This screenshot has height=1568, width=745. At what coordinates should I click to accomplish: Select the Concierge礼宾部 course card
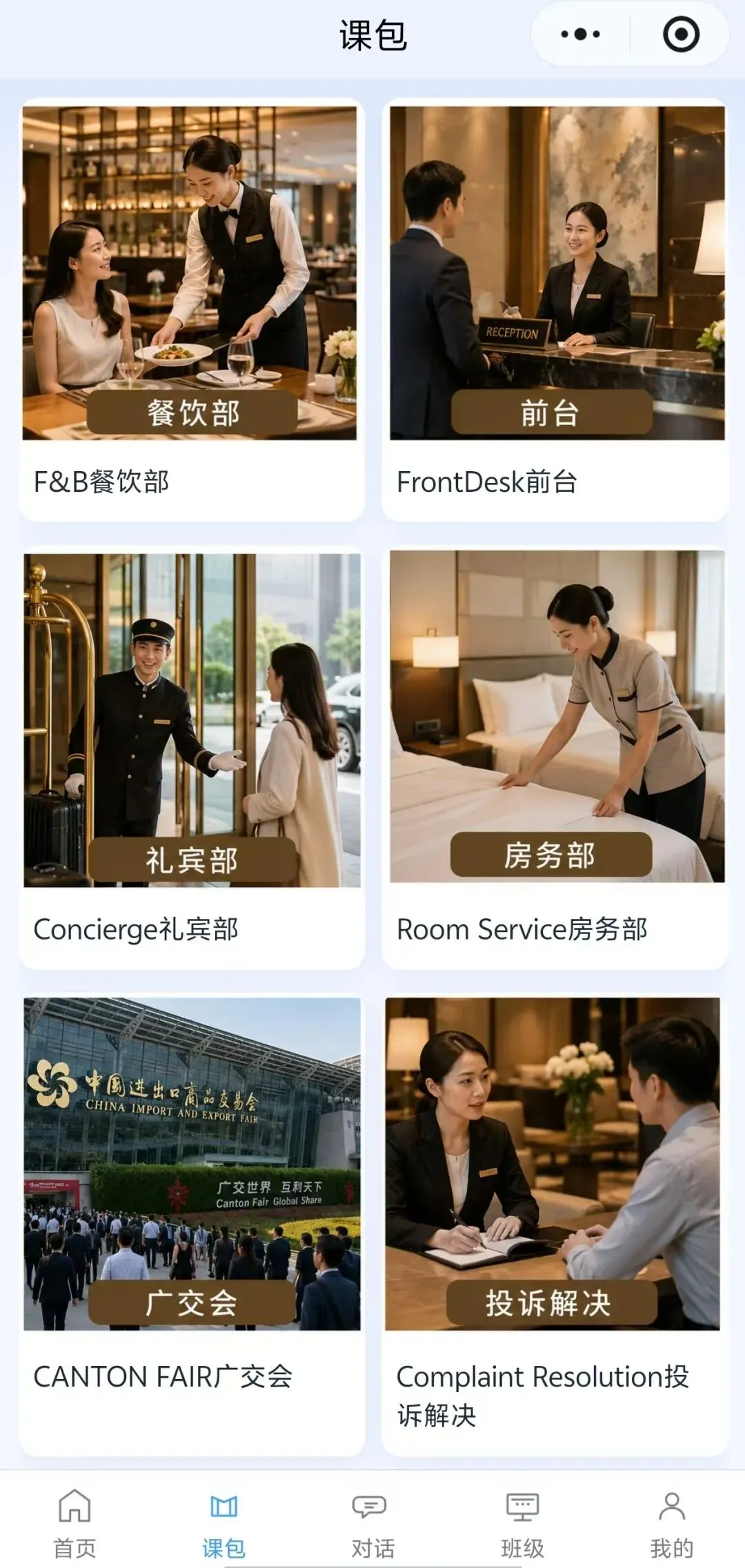tap(192, 757)
